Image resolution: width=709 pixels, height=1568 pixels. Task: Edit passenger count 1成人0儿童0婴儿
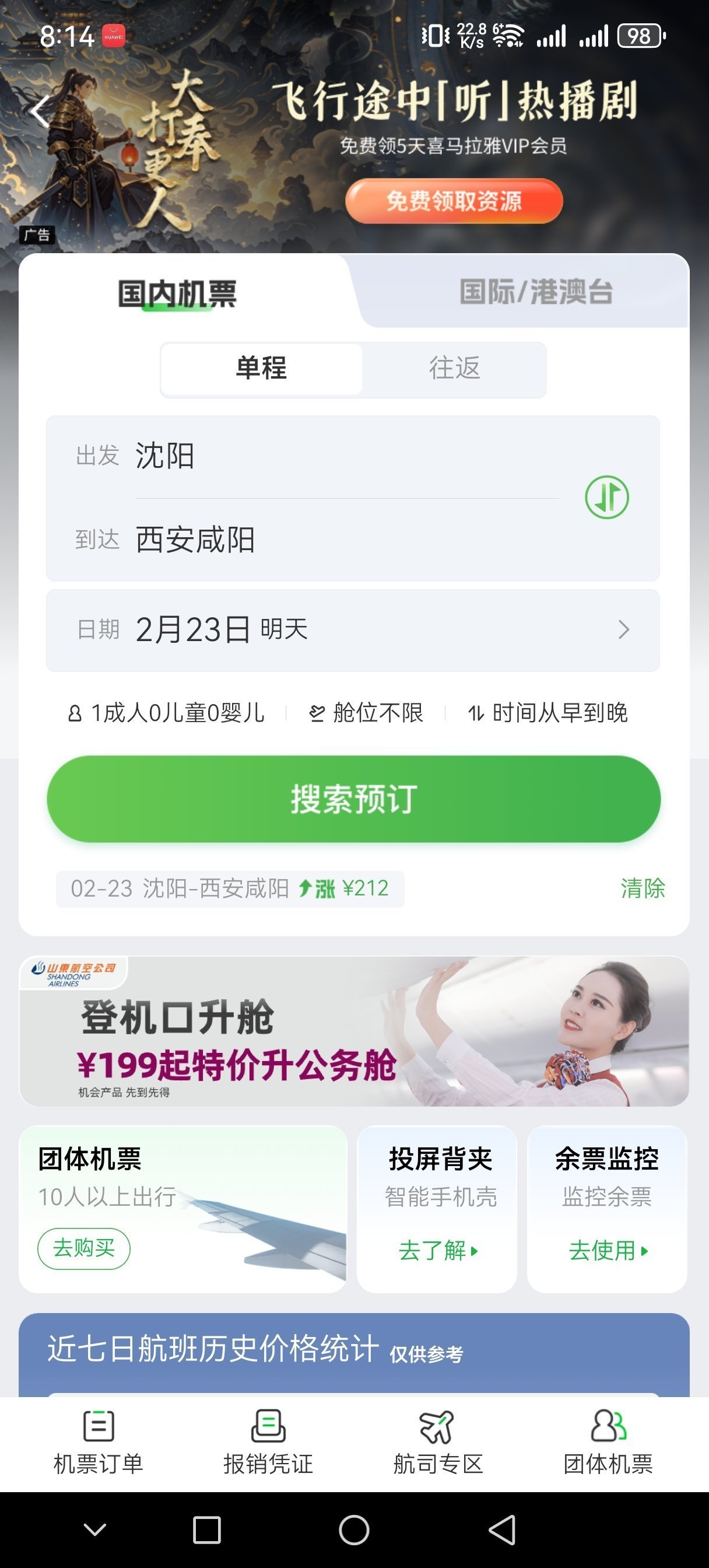[x=167, y=713]
